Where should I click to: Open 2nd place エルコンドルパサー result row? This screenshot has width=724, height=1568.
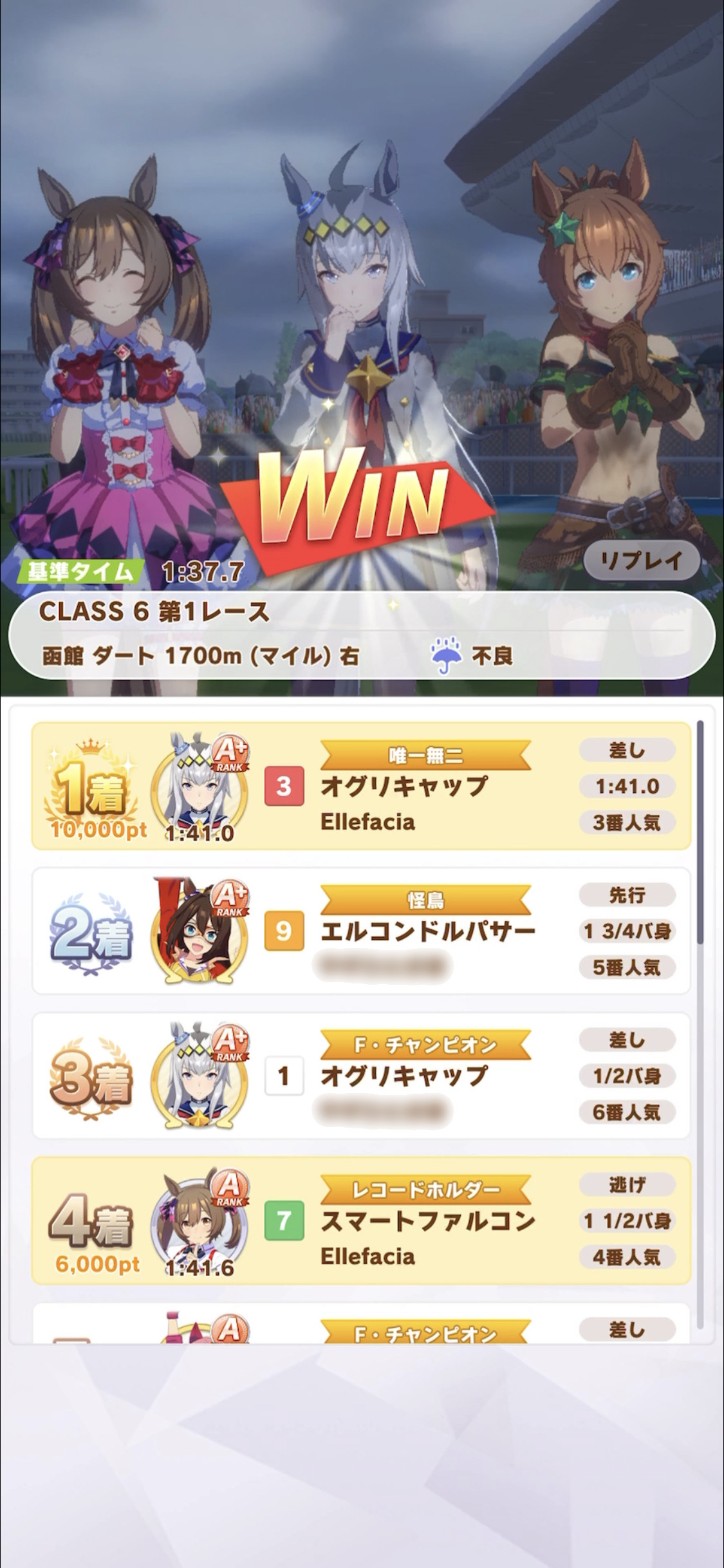(x=361, y=931)
